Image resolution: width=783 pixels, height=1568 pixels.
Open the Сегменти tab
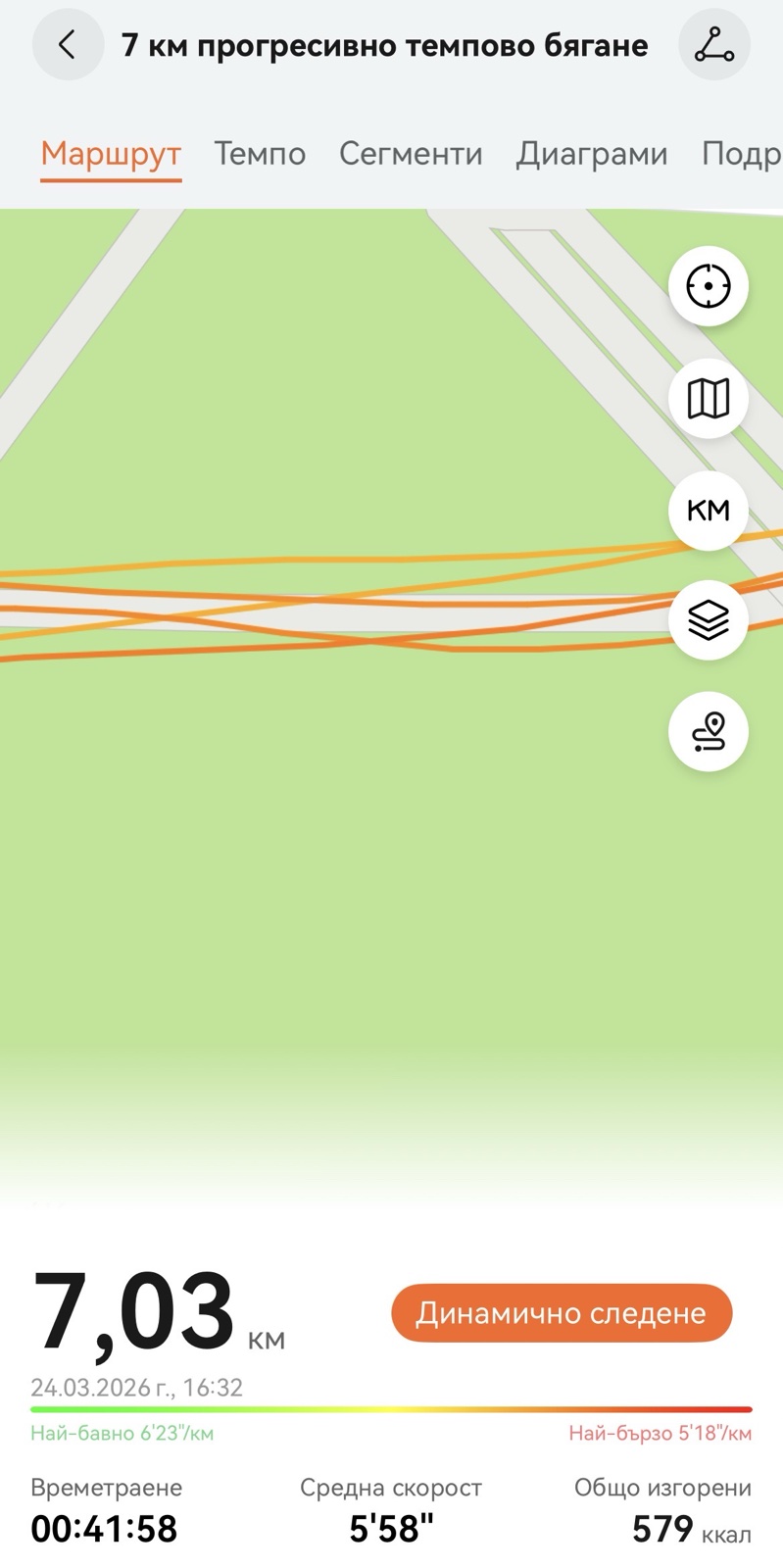pyautogui.click(x=411, y=154)
